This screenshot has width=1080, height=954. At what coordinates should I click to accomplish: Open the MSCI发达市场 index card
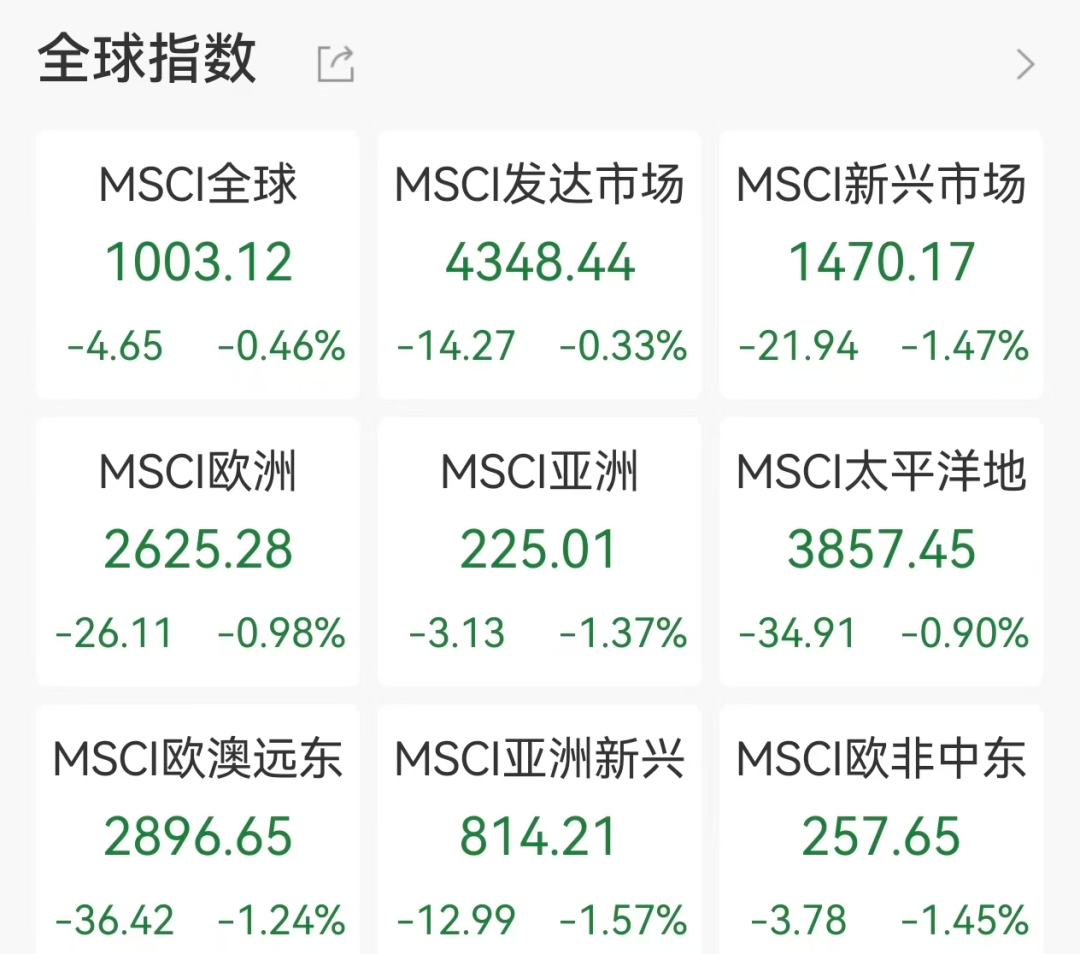click(540, 264)
